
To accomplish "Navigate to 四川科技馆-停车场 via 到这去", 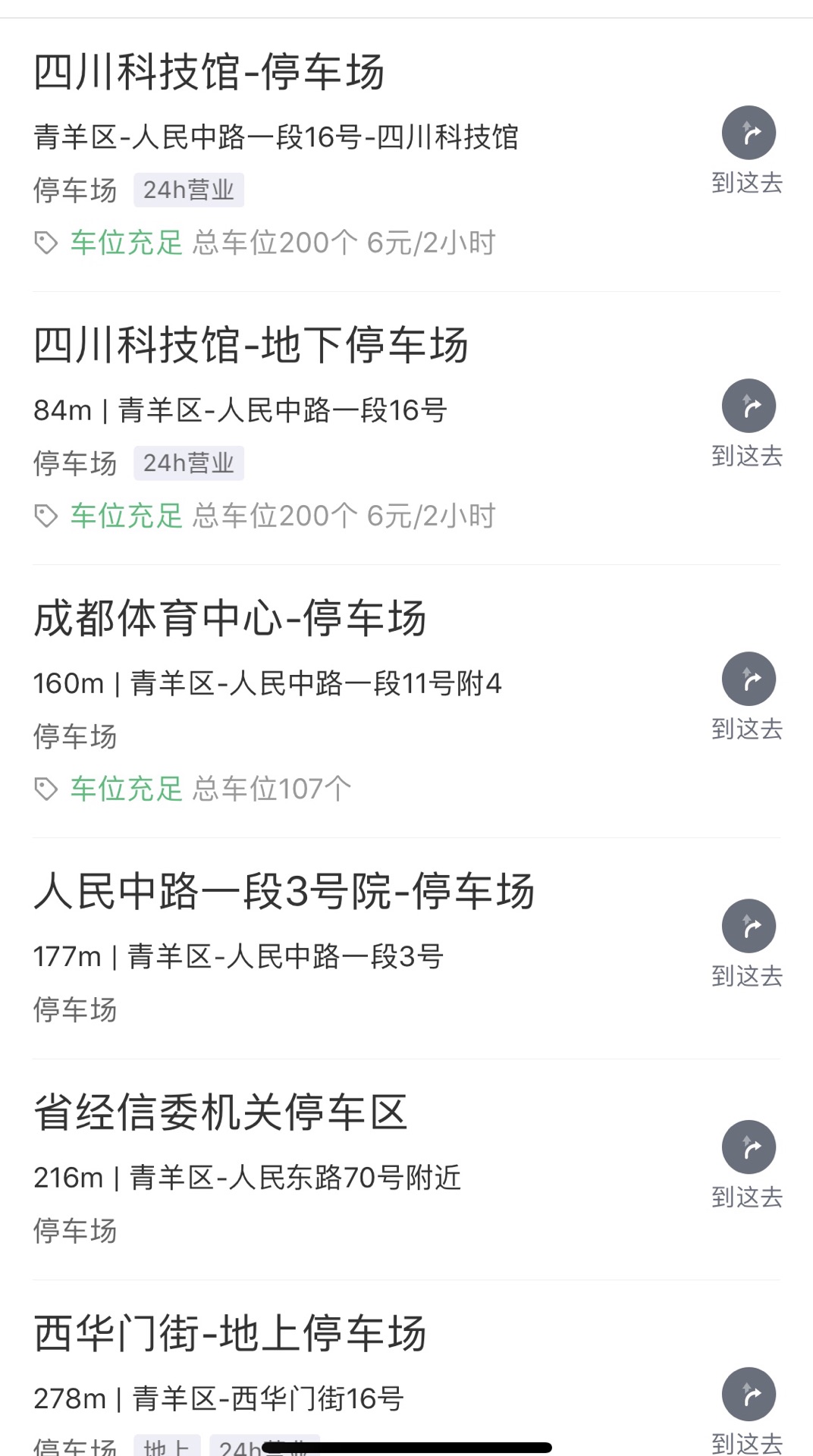I will 748,151.
